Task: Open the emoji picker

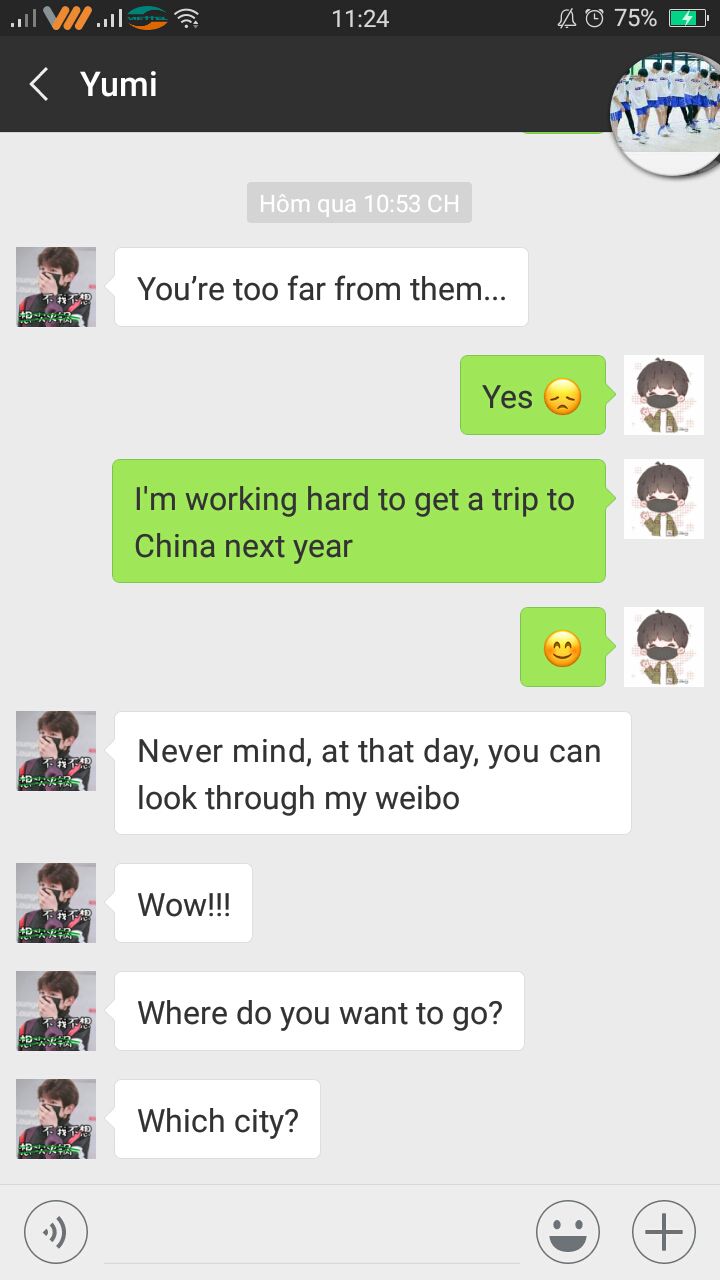Action: pos(568,1232)
